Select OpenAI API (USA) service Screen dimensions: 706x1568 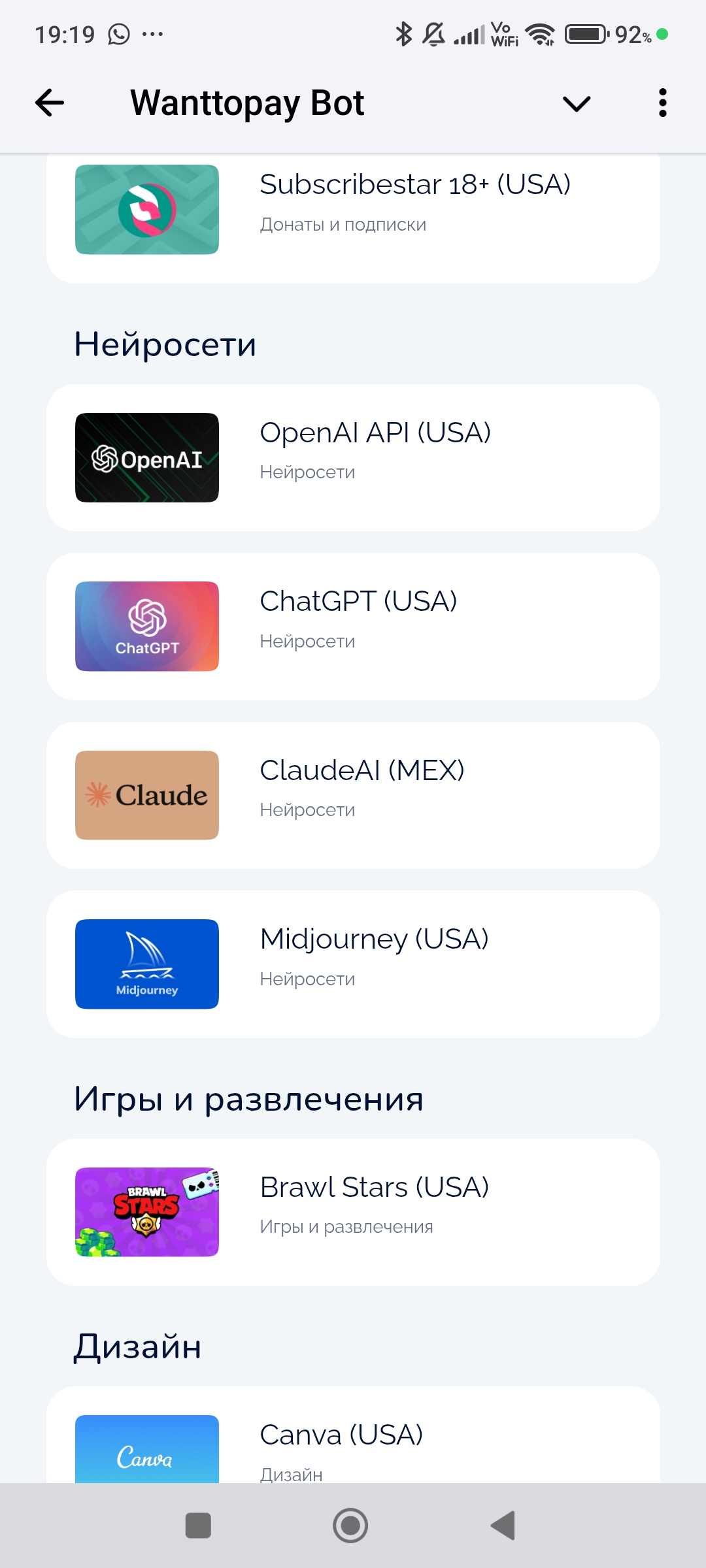(x=353, y=457)
